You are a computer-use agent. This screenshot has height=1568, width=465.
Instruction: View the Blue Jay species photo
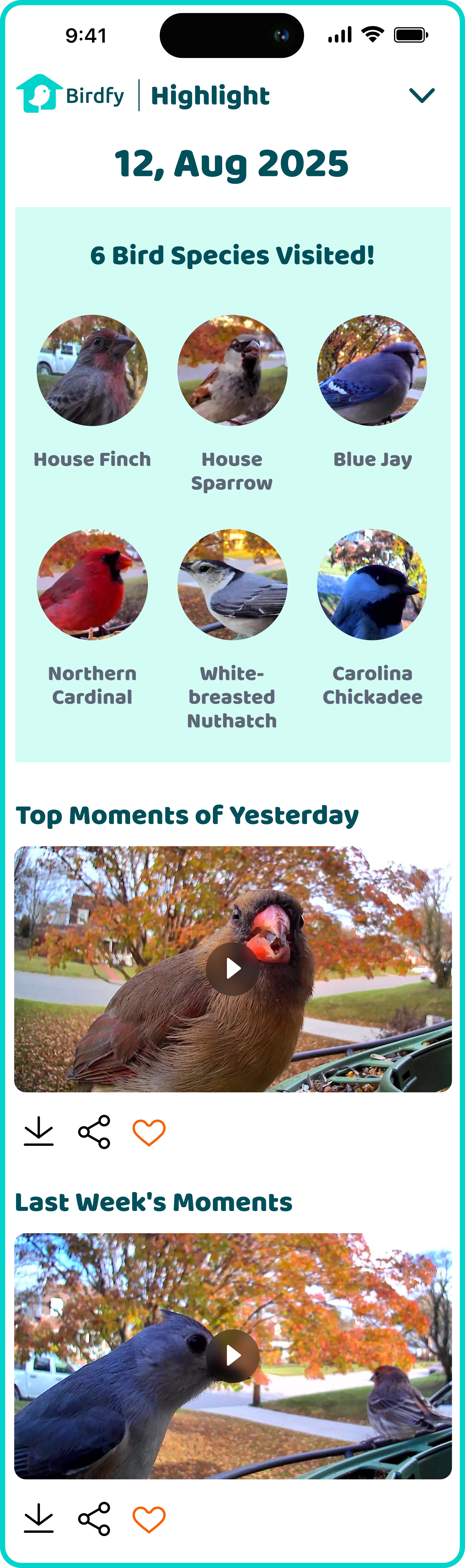(372, 370)
